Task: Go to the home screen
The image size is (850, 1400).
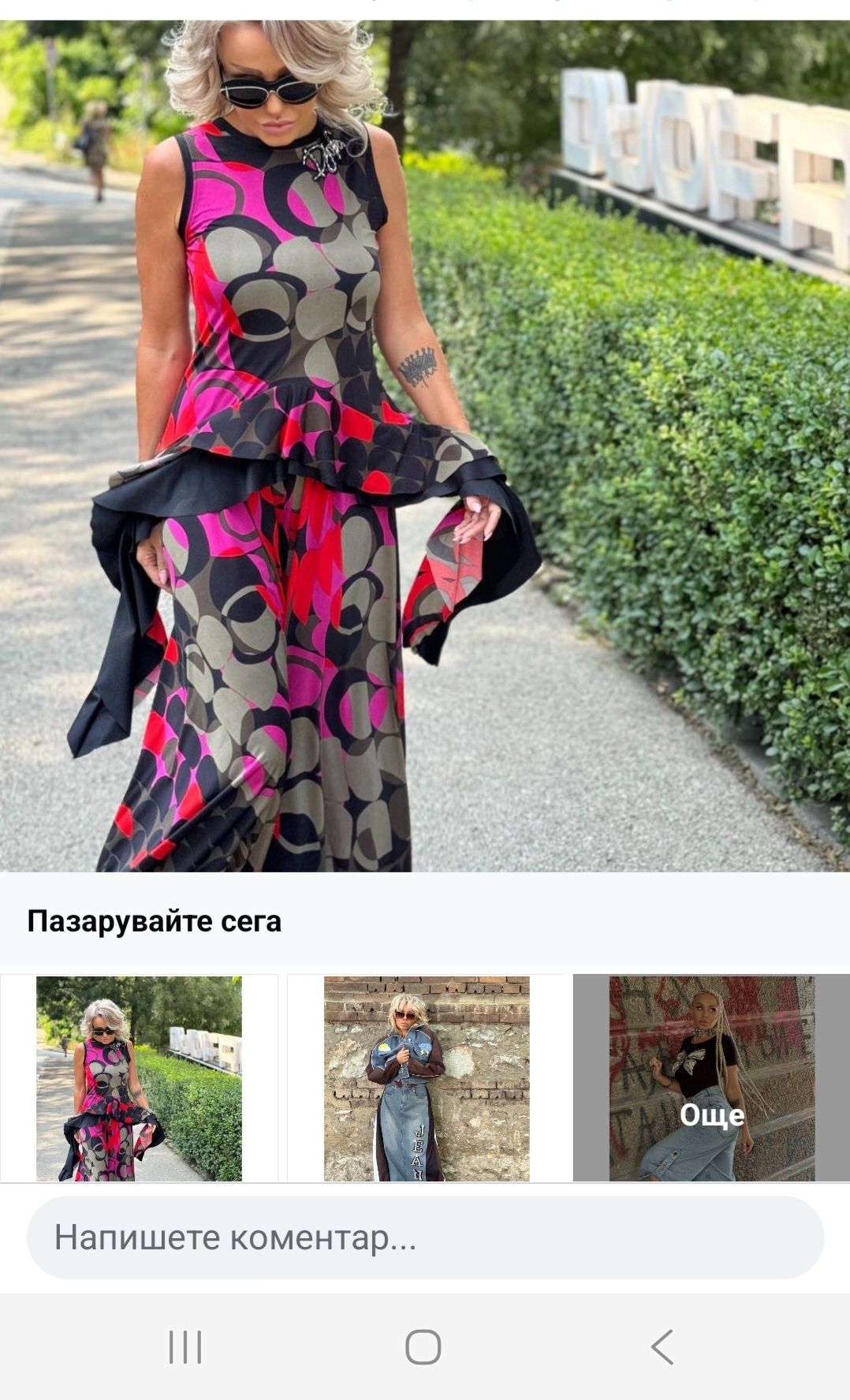Action: click(x=423, y=1346)
